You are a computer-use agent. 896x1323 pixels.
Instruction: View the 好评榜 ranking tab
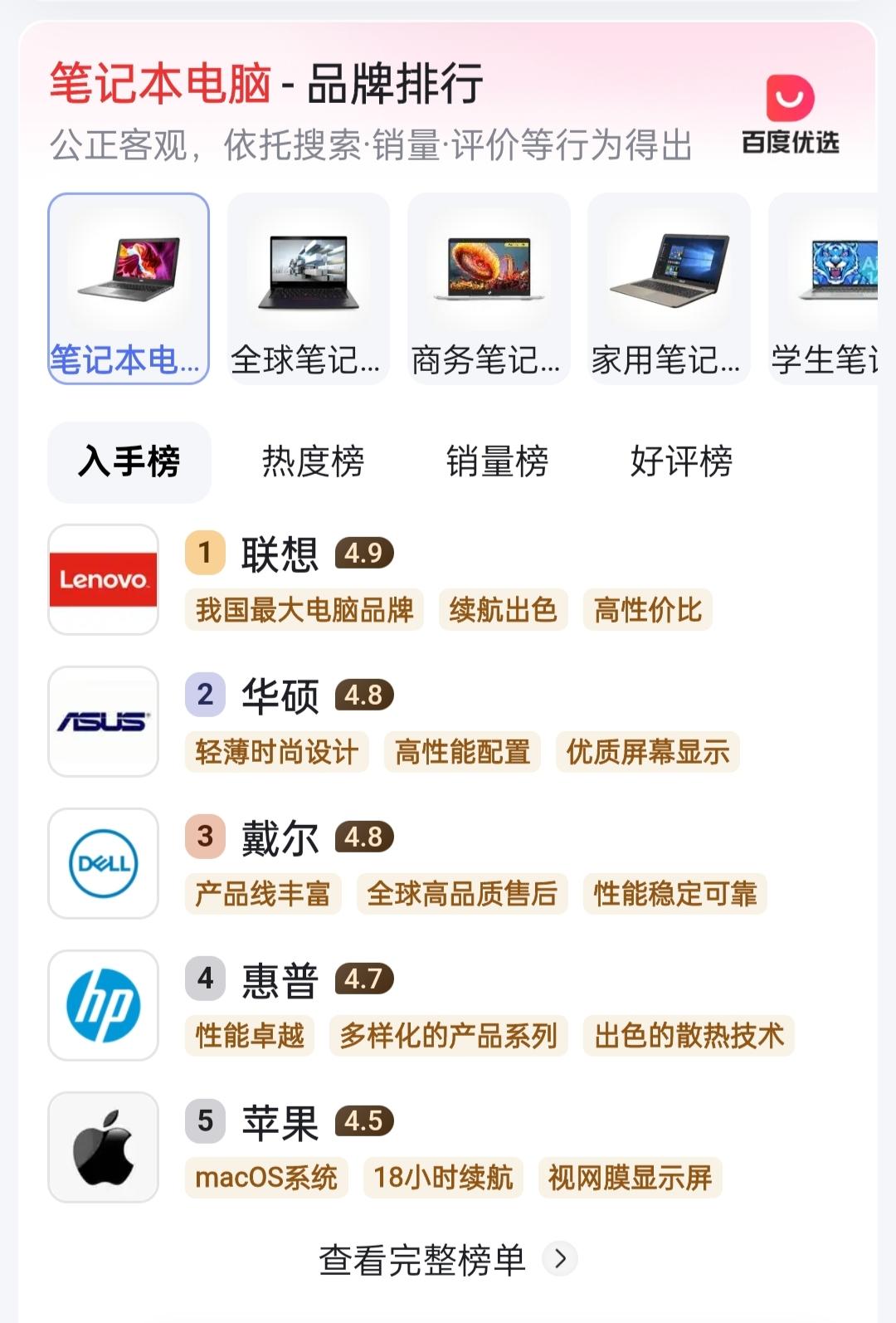(x=681, y=461)
